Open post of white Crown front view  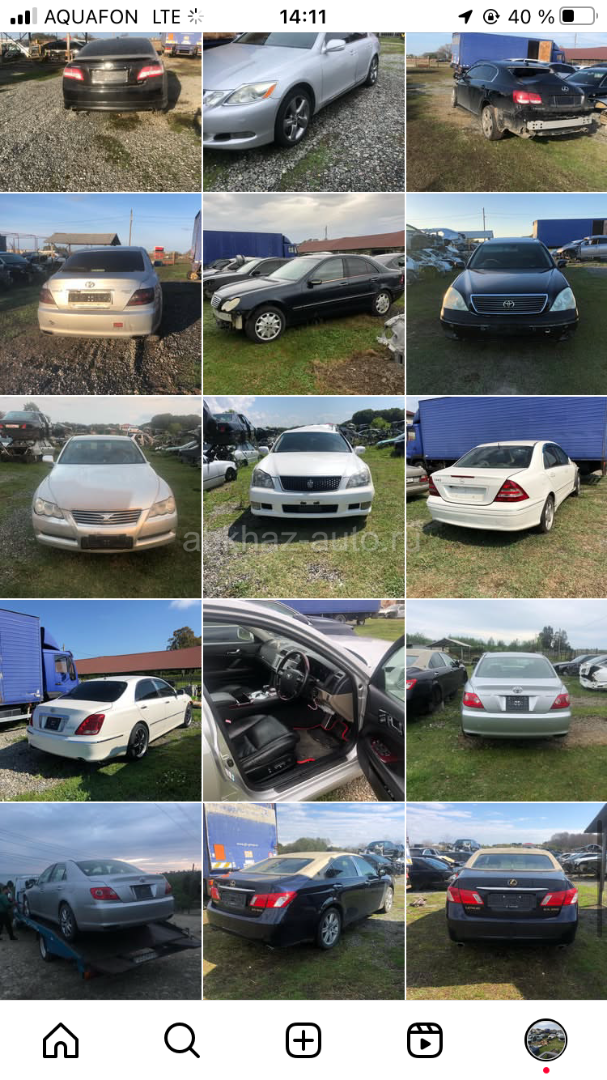303,497
